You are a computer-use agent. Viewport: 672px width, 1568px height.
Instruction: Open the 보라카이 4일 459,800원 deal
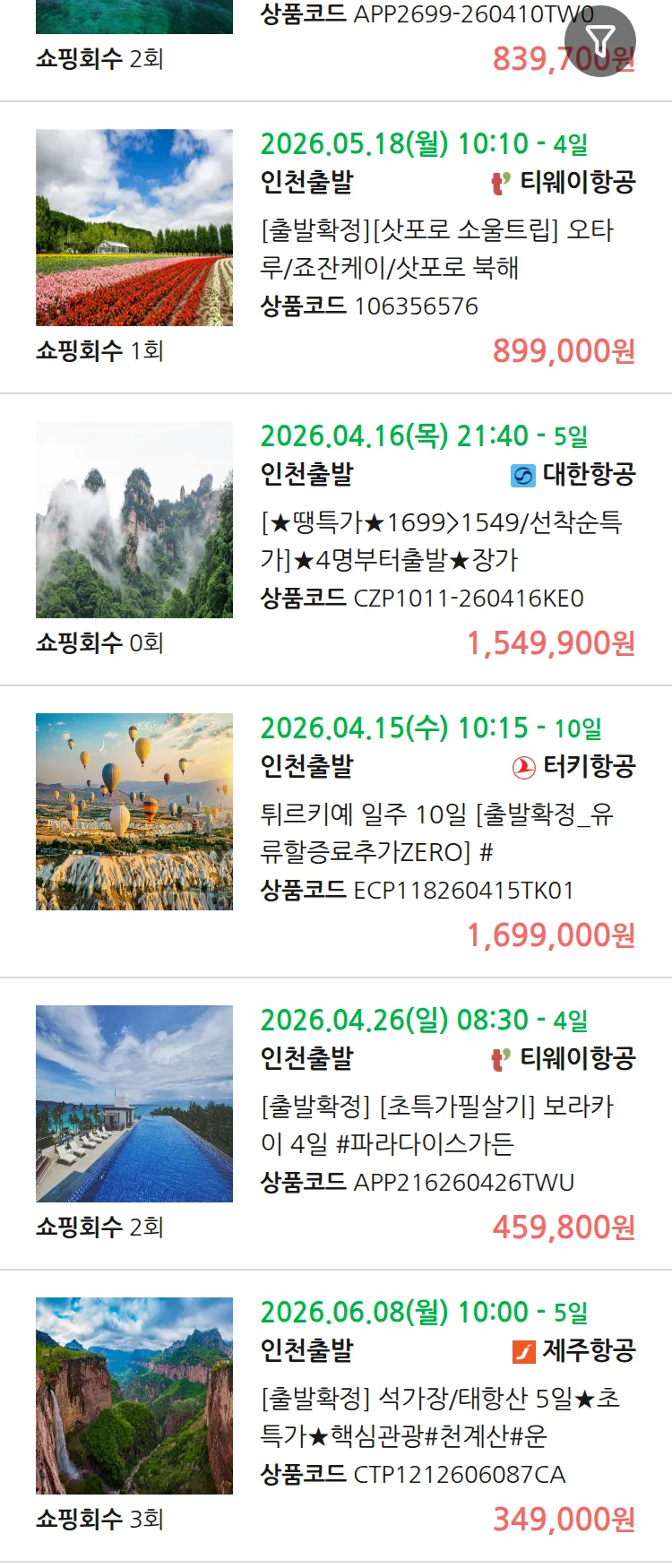point(435,1125)
